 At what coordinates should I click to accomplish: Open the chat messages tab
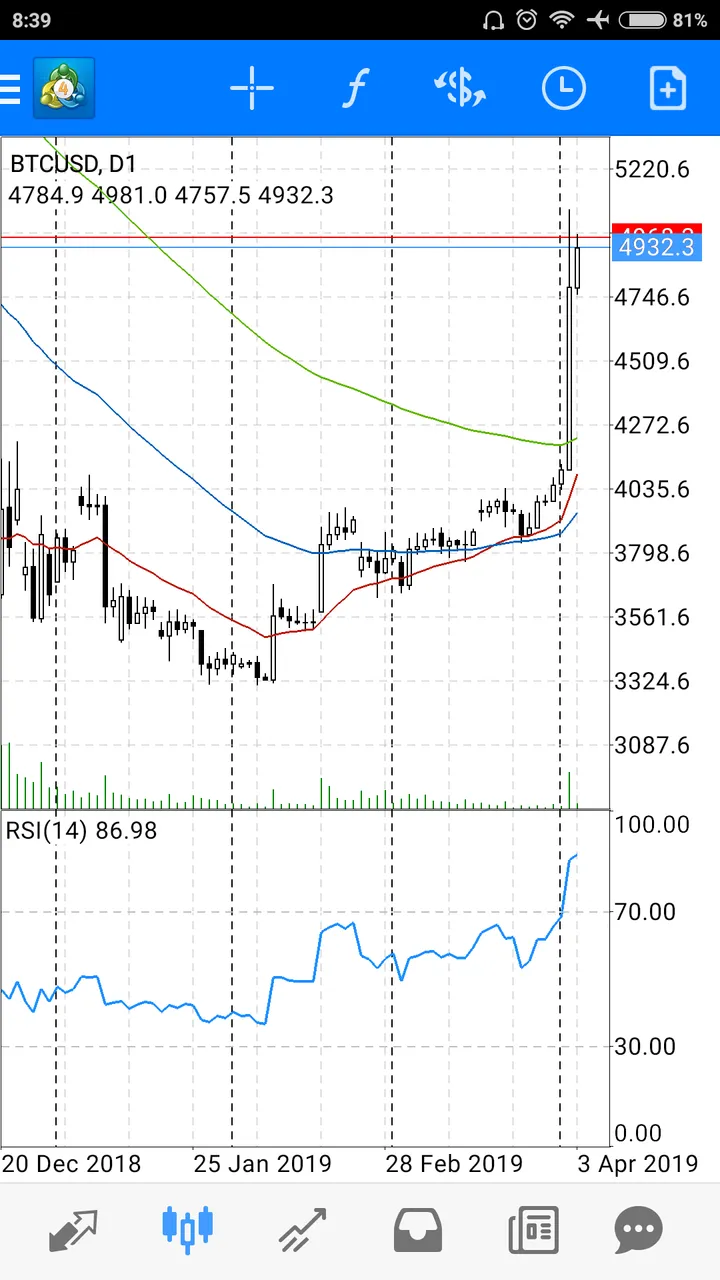639,1229
